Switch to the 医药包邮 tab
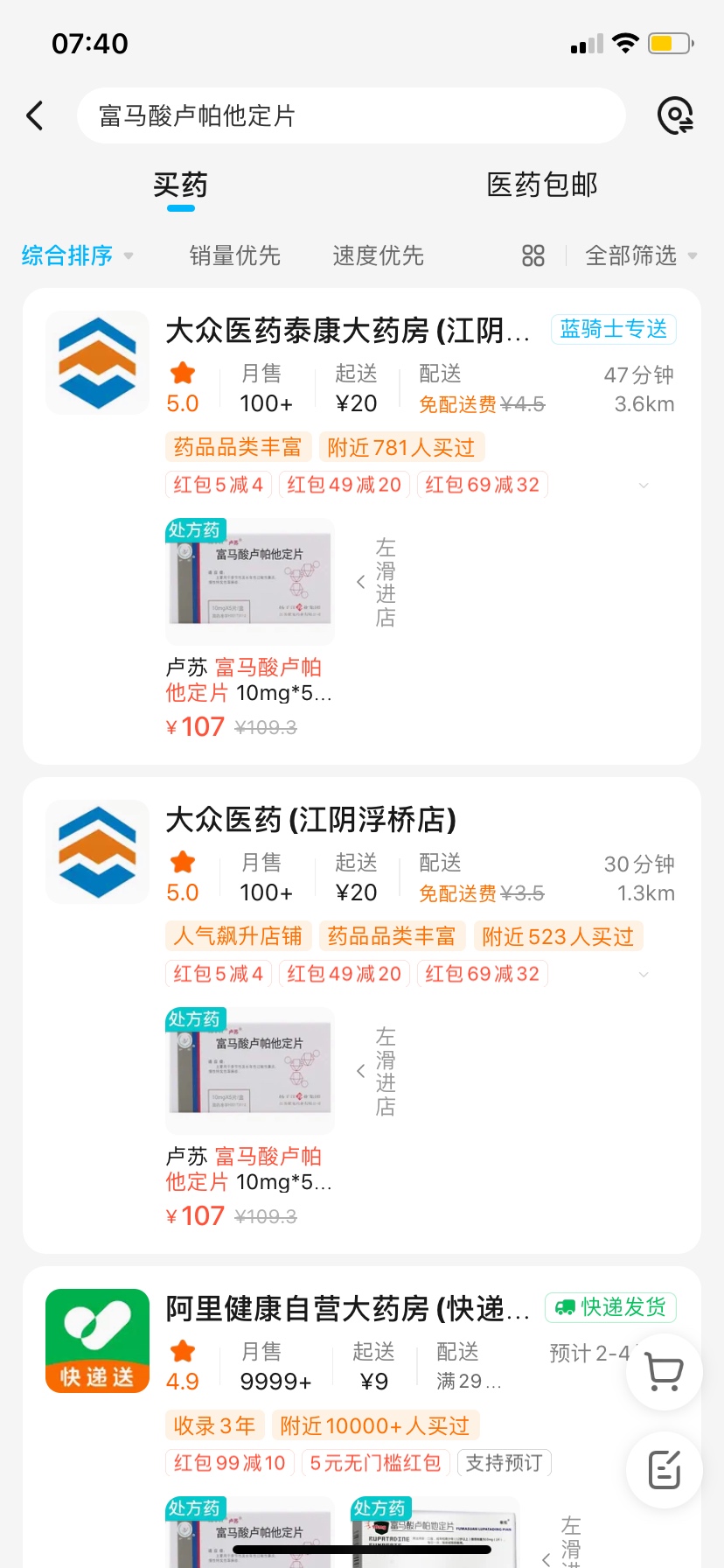The width and height of the screenshot is (724, 1568). tap(541, 185)
